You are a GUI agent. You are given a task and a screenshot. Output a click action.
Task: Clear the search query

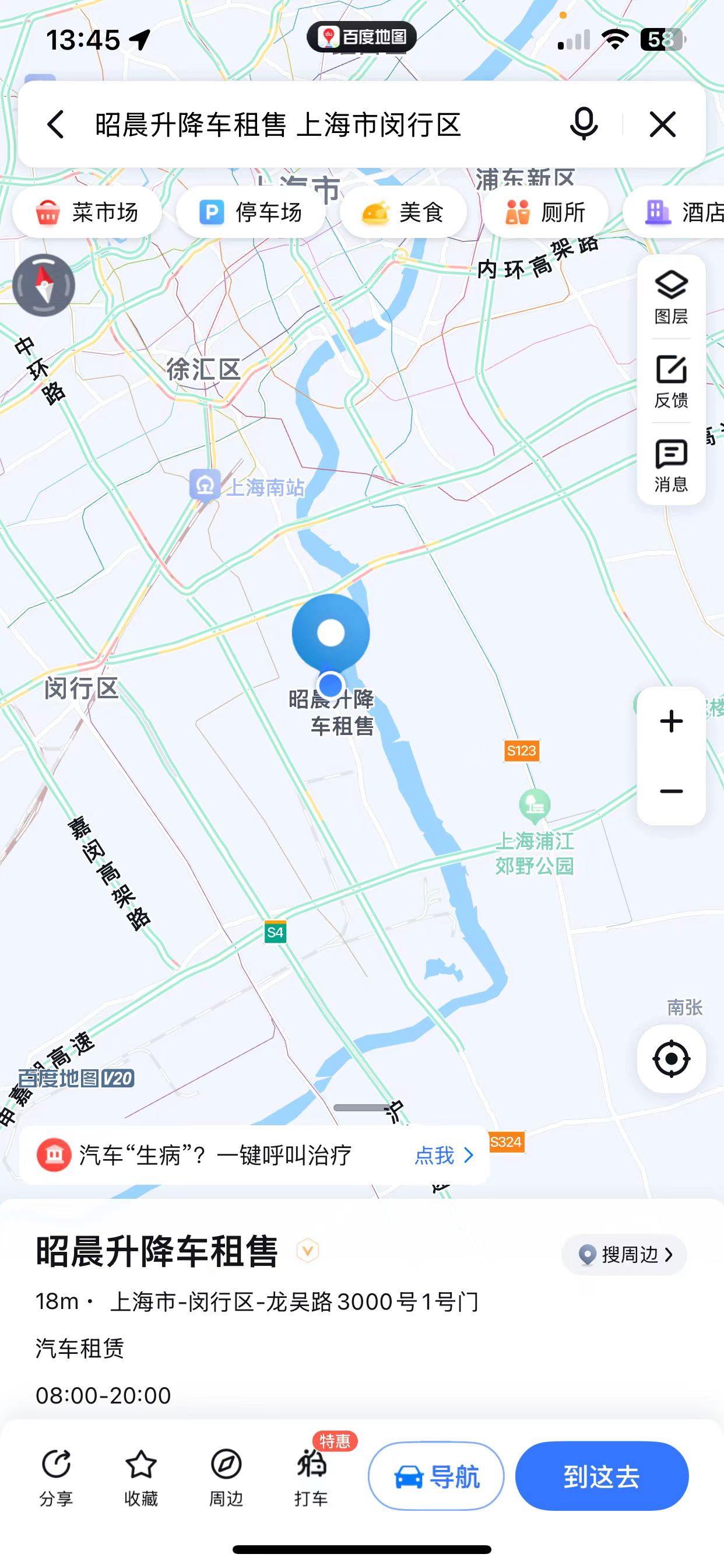(663, 125)
